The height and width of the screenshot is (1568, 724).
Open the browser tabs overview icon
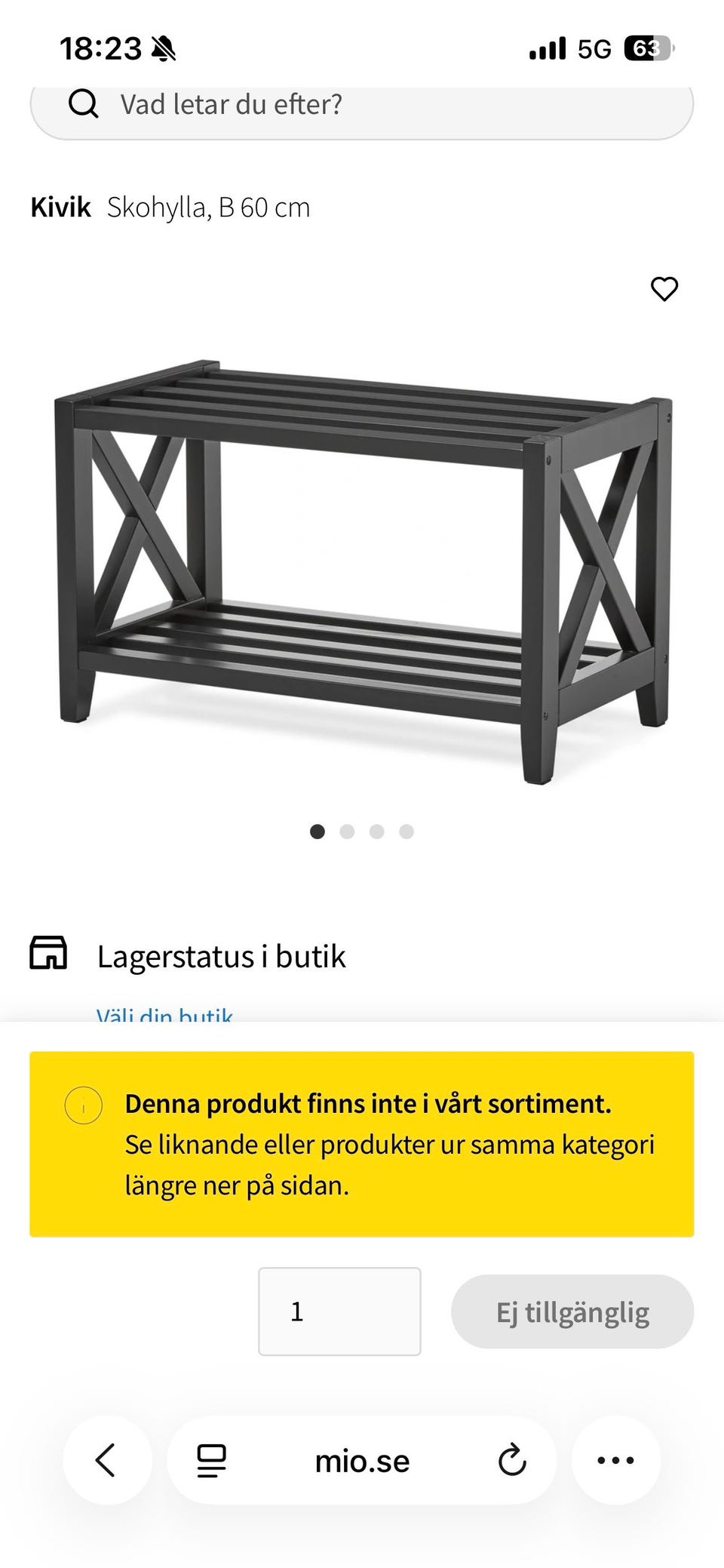(212, 1459)
